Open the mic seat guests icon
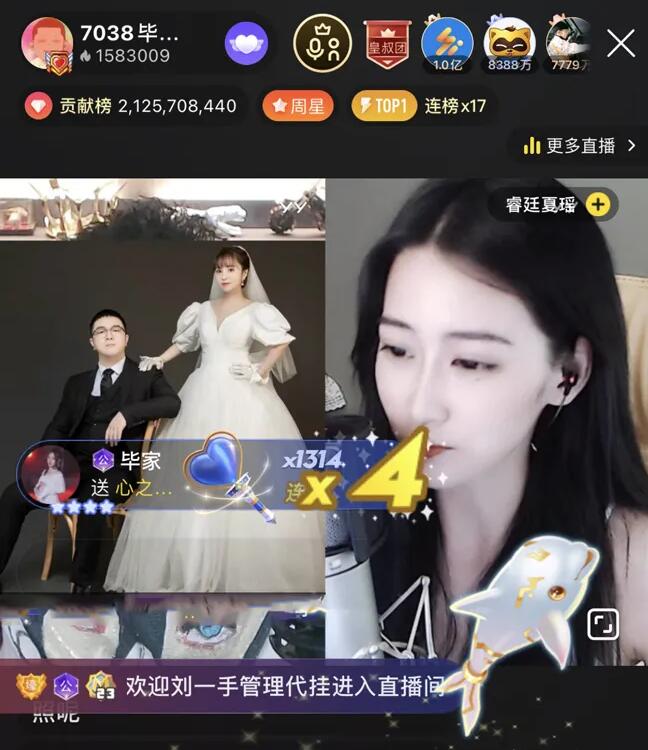Screen dimensions: 648x750 (322, 44)
